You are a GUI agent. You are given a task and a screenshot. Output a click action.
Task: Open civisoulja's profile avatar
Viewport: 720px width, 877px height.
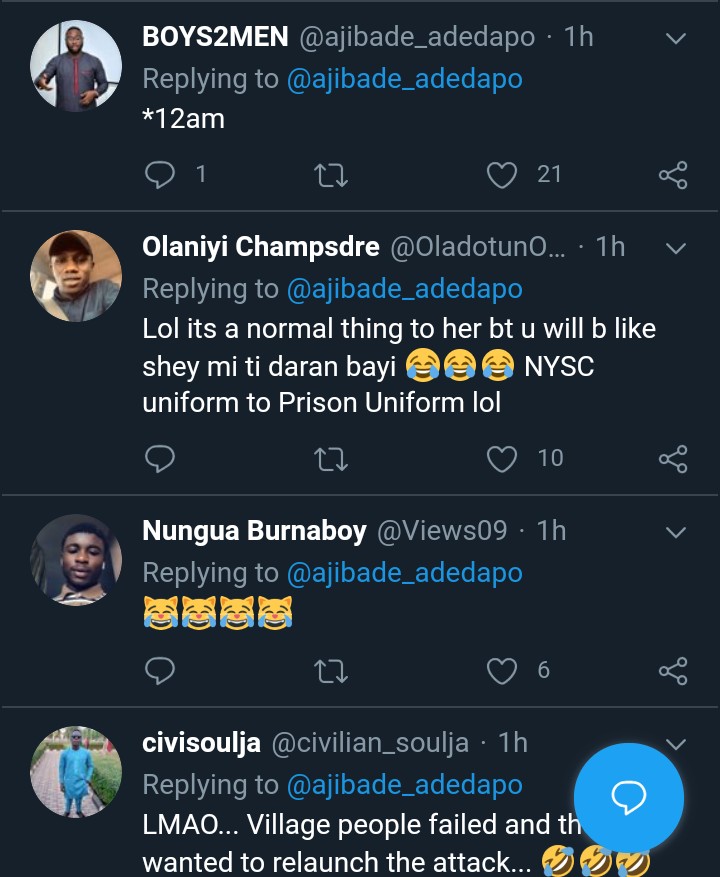(x=76, y=772)
